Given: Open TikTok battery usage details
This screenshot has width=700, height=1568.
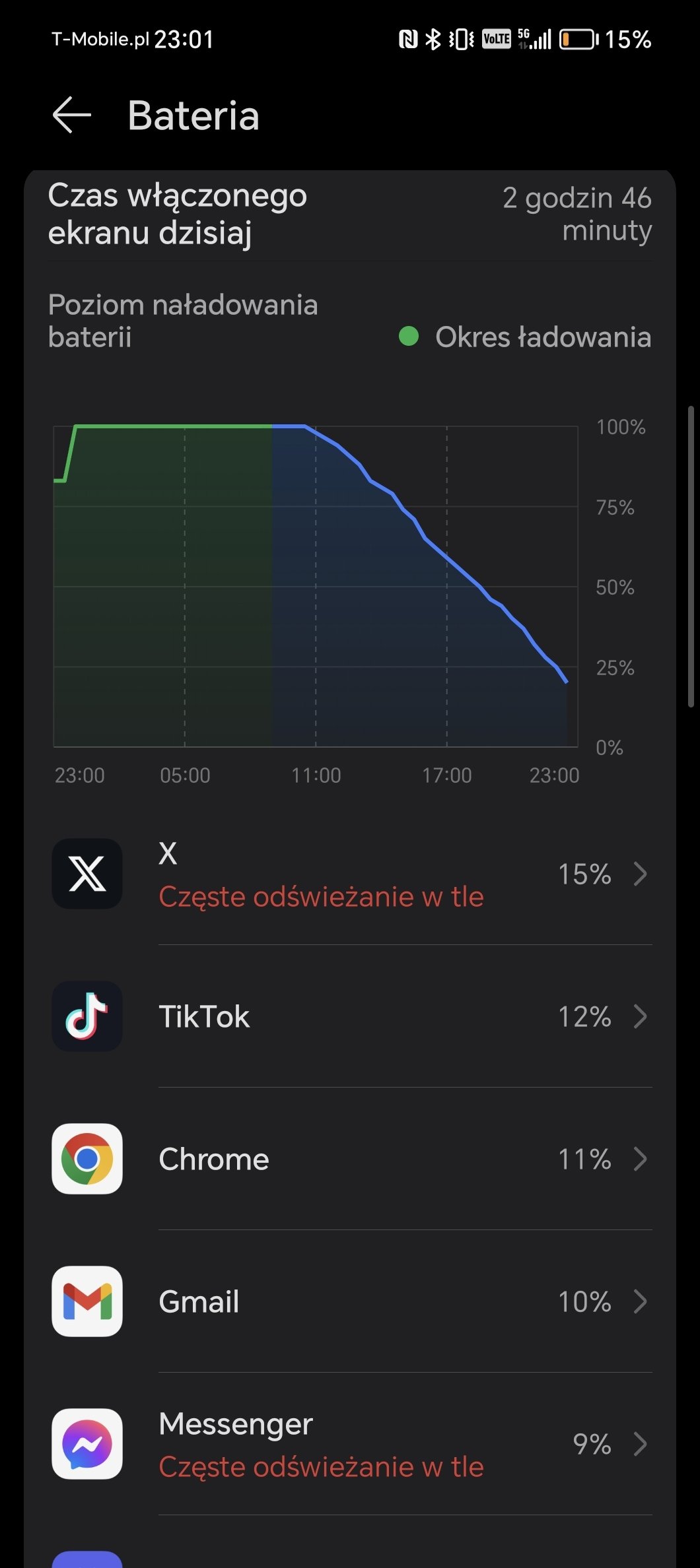Looking at the screenshot, I should coord(350,1016).
